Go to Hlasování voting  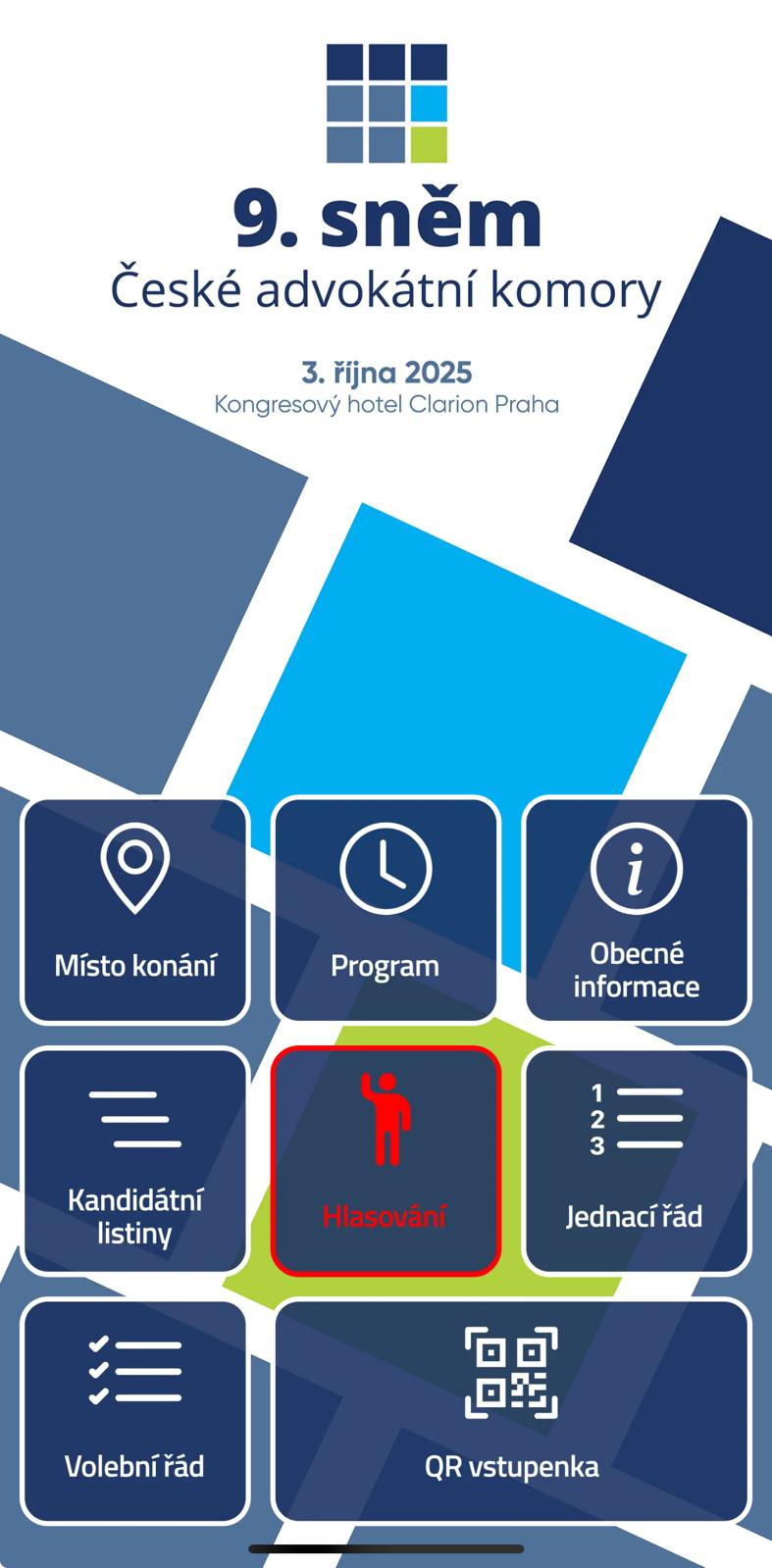pos(386,1161)
